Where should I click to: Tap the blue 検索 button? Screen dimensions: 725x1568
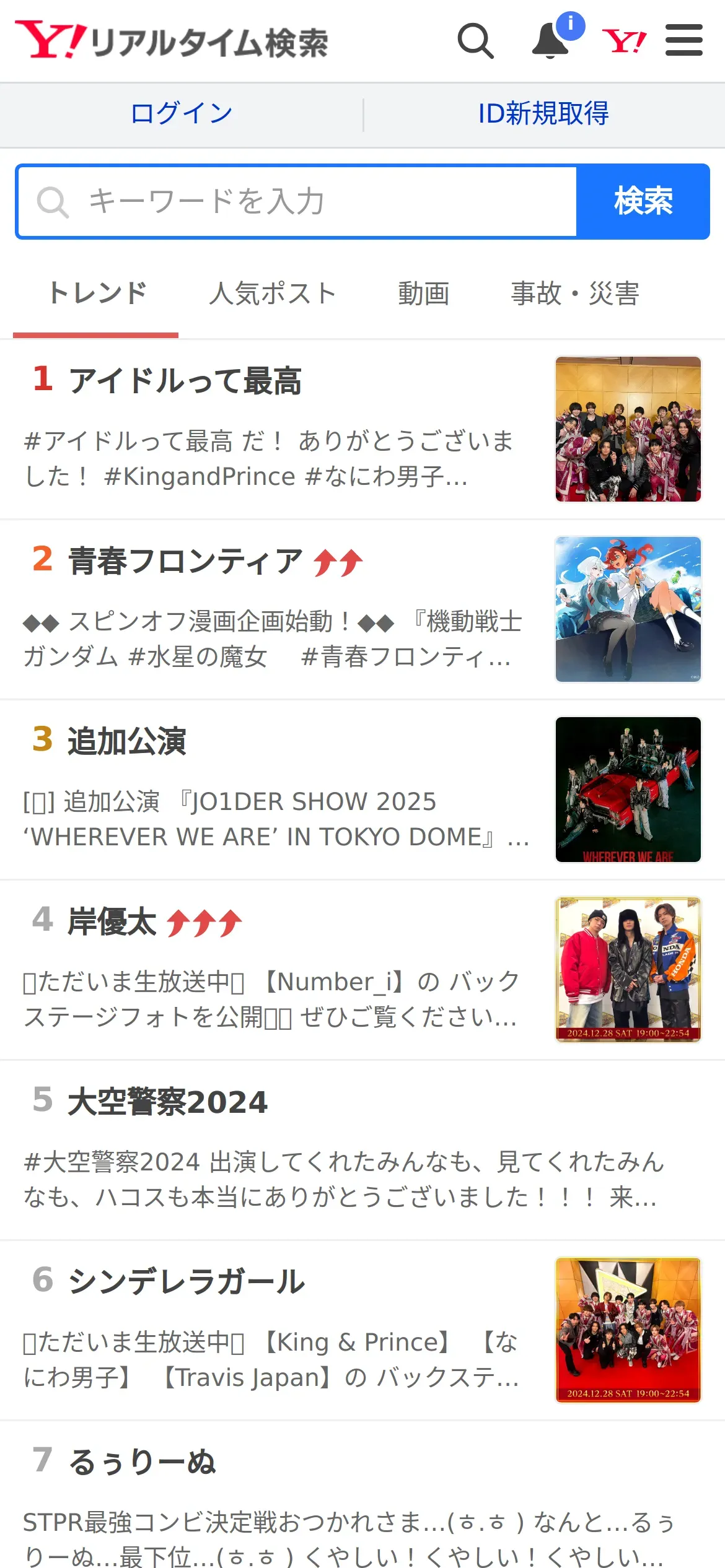point(643,201)
